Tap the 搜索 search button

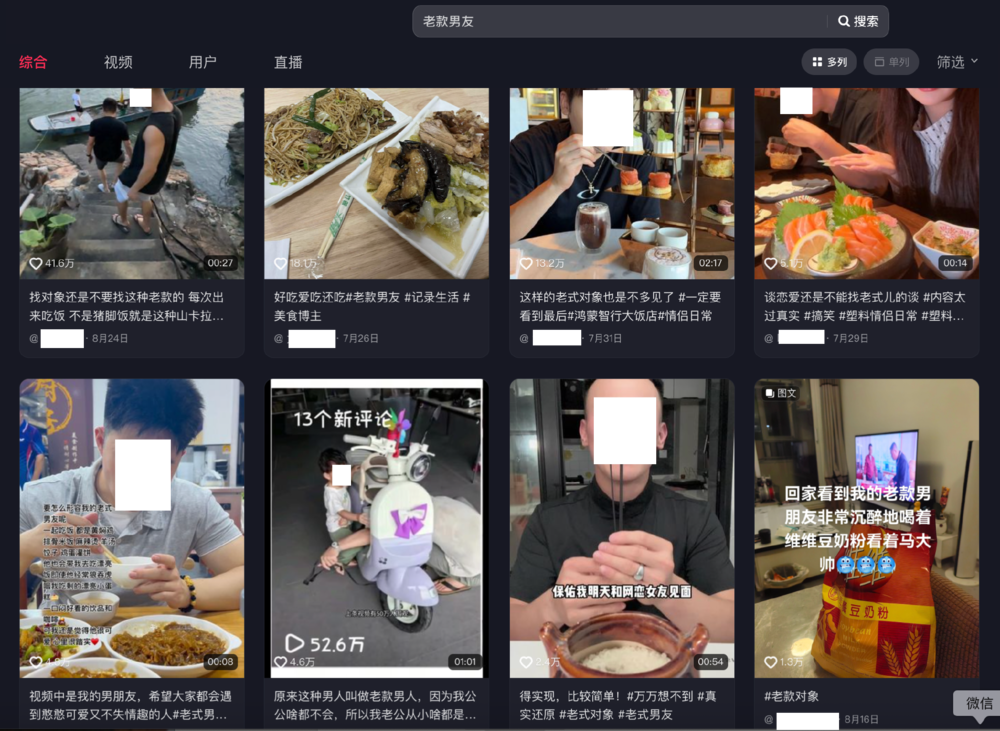(x=858, y=21)
